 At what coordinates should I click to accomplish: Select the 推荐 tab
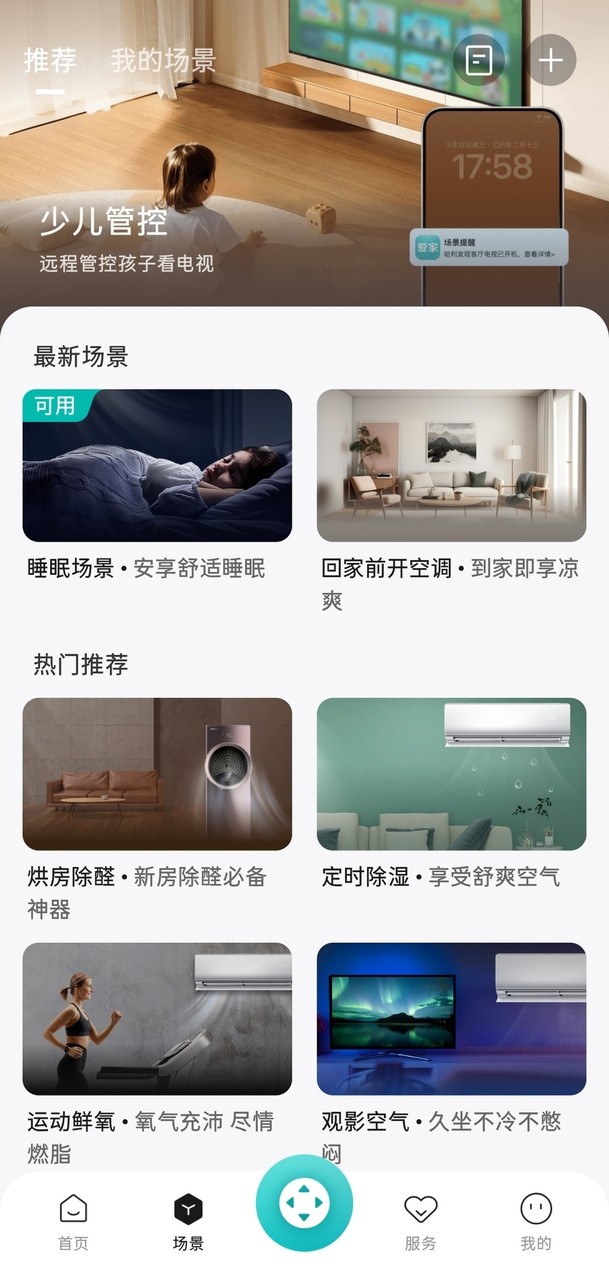(50, 60)
